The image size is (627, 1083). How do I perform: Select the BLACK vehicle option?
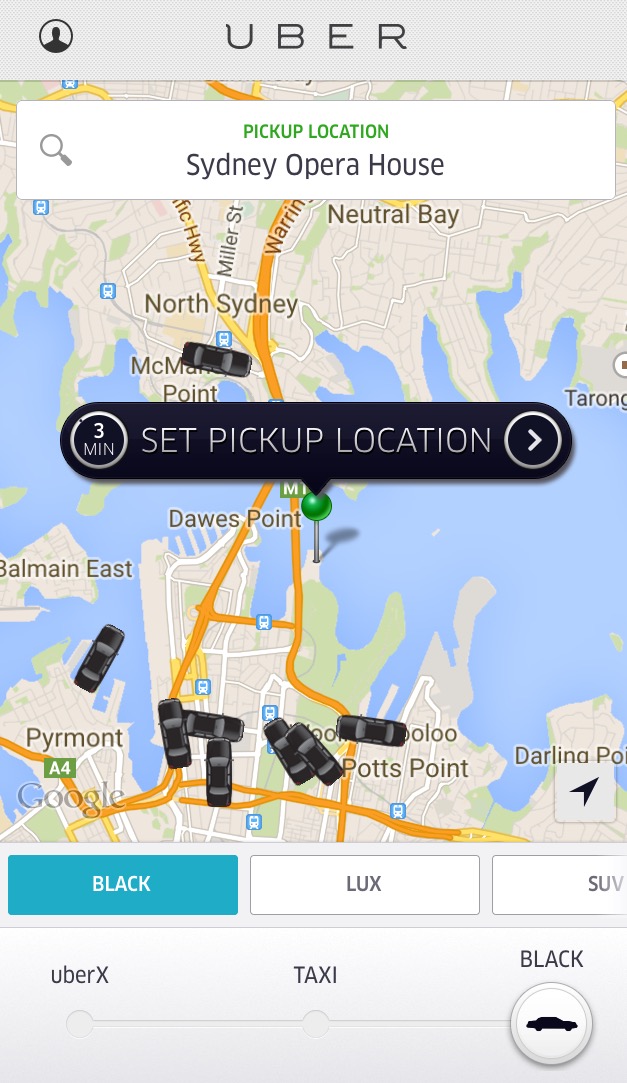pyautogui.click(x=123, y=884)
